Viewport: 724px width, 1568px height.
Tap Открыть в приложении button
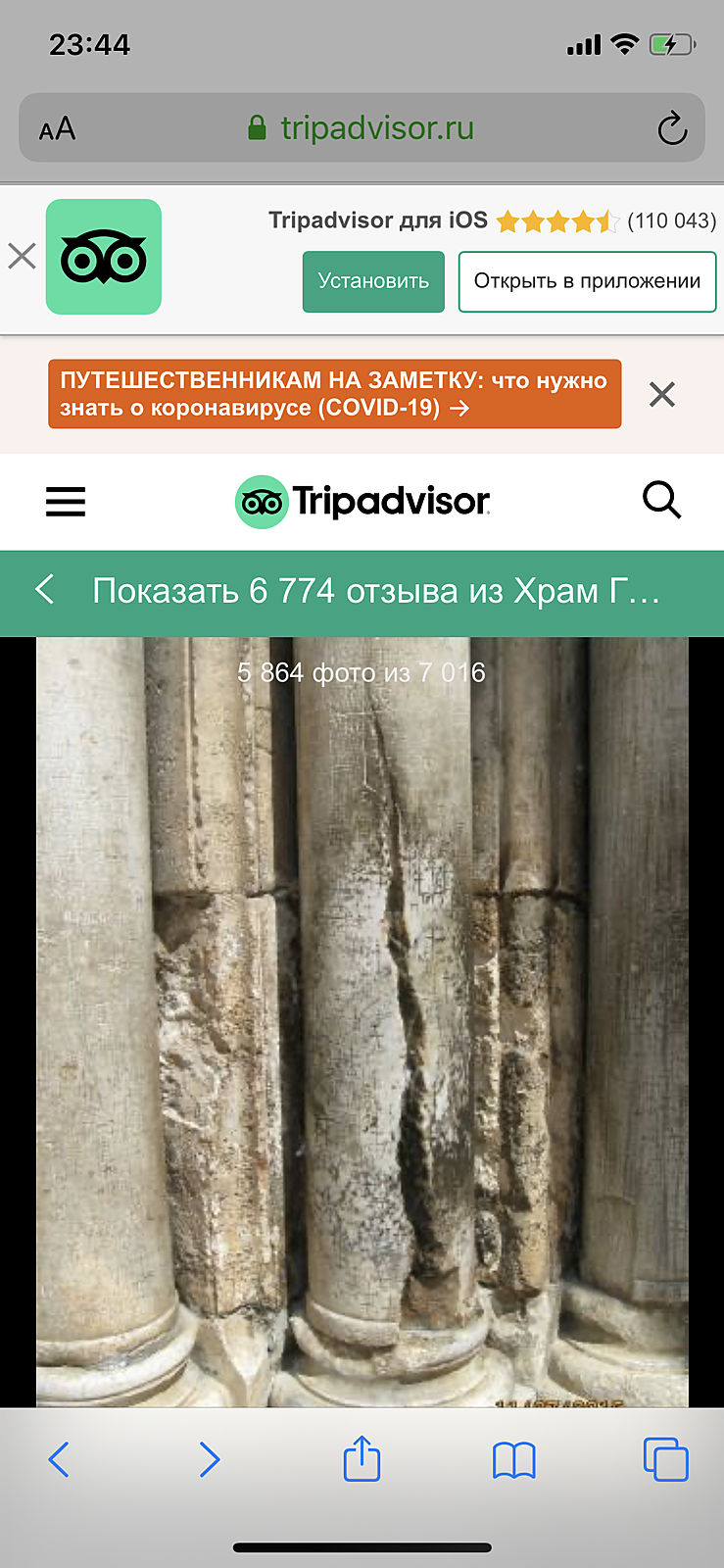pyautogui.click(x=587, y=281)
